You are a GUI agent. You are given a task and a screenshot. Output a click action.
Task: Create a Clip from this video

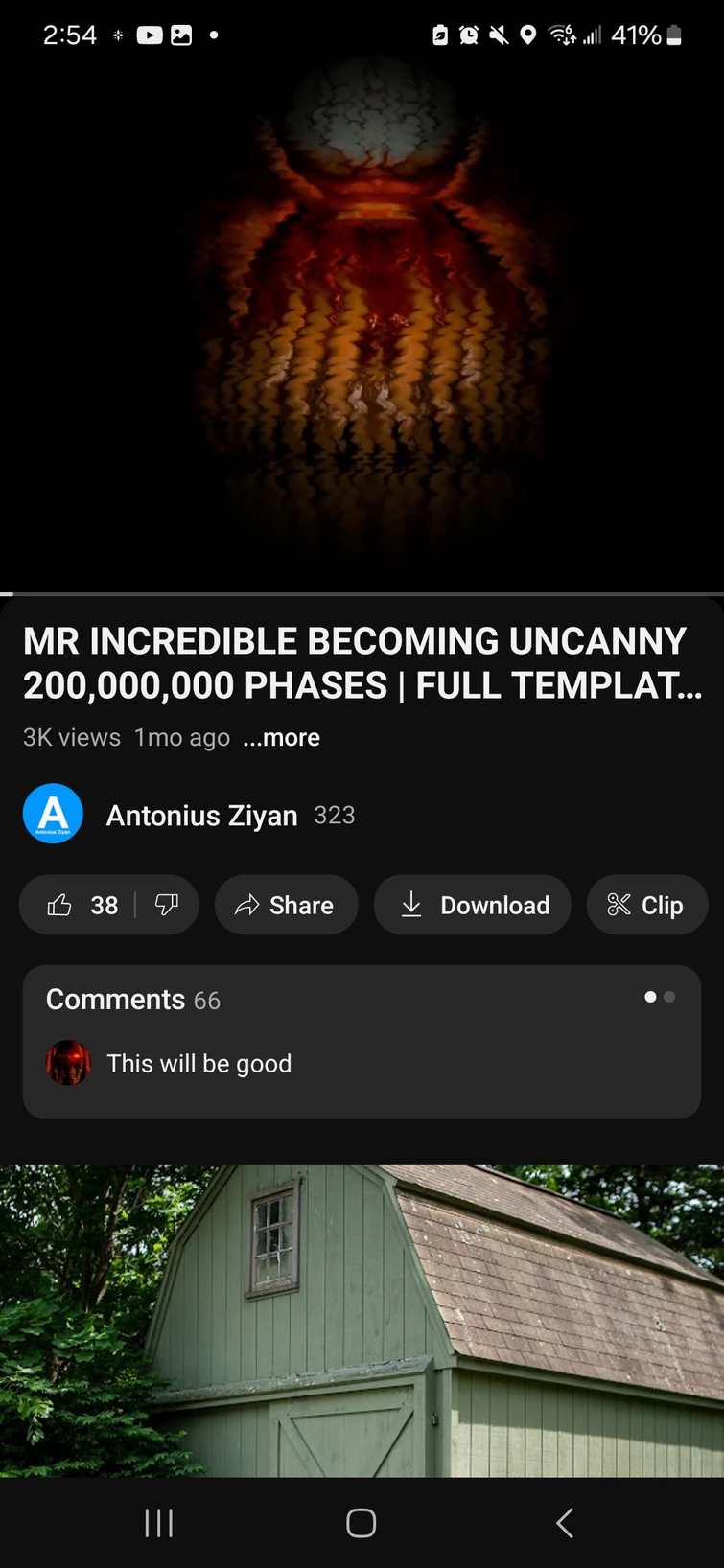pos(646,905)
